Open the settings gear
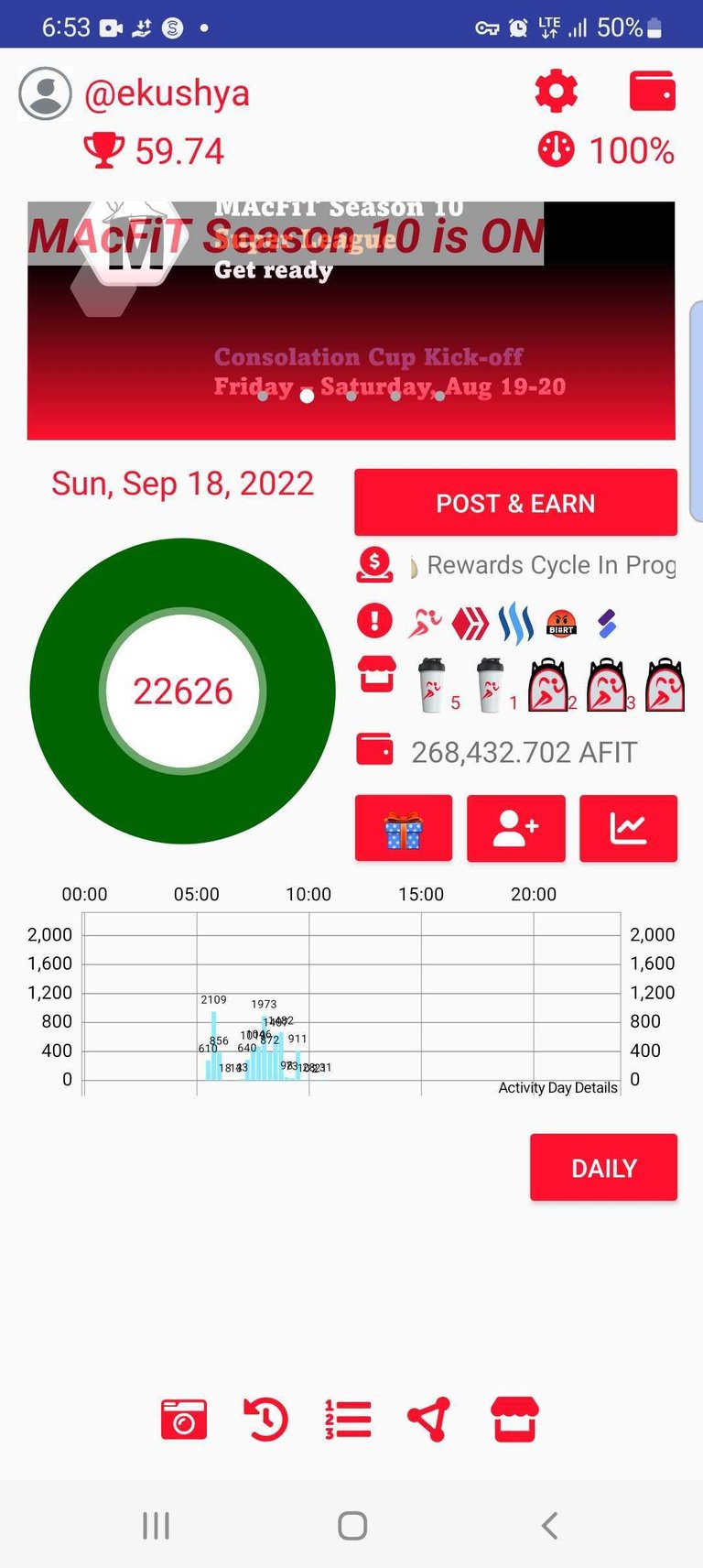The width and height of the screenshot is (703, 1568). [557, 92]
